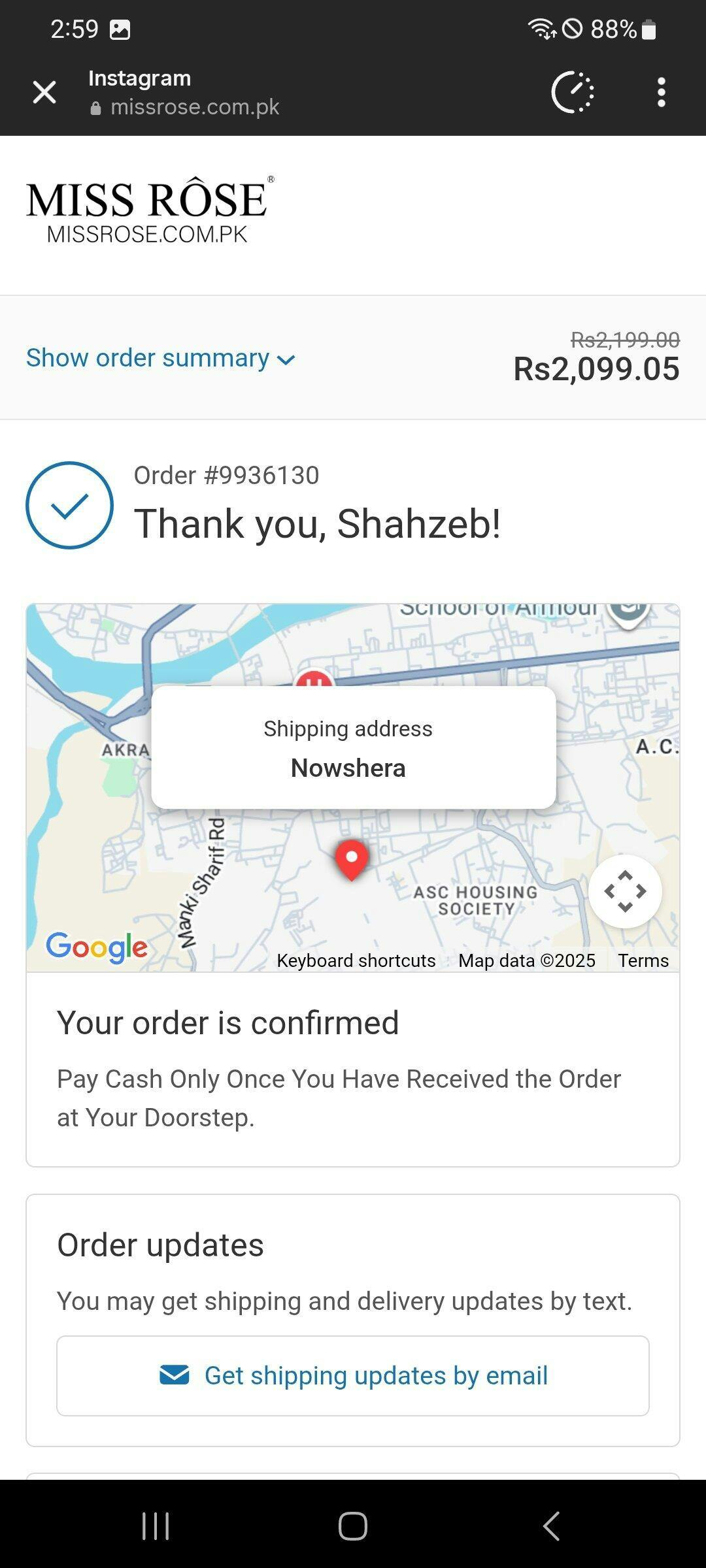This screenshot has width=706, height=1568.
Task: Open the Miss Rose store homepage logo
Action: [x=150, y=210]
